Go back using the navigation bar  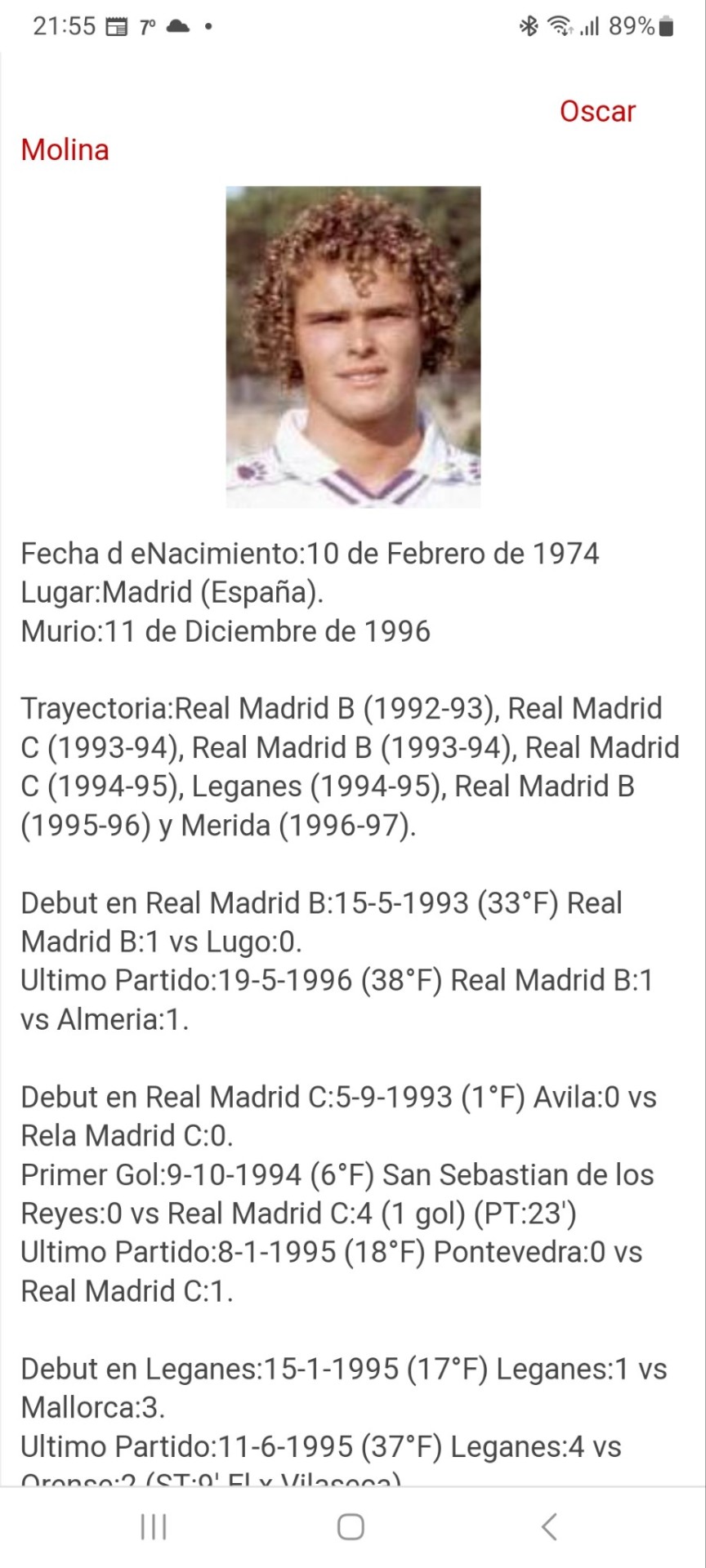[x=550, y=1526]
